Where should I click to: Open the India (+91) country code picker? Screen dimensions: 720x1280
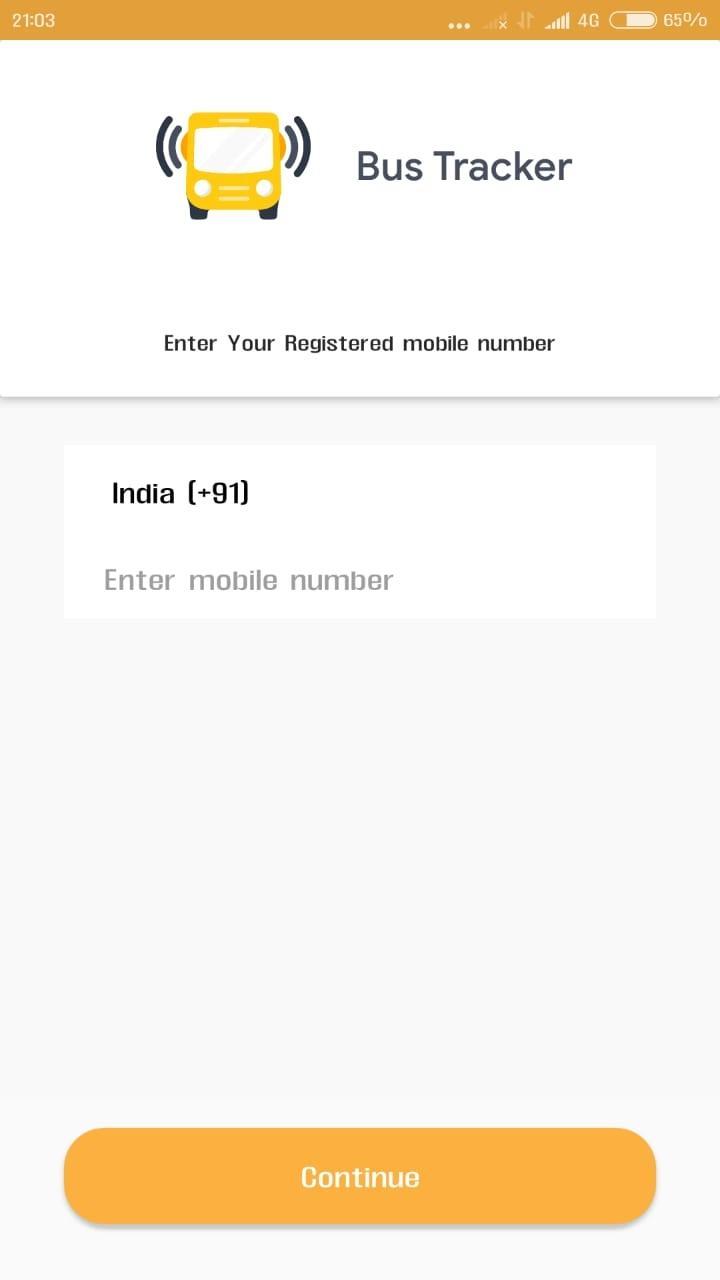(x=181, y=493)
